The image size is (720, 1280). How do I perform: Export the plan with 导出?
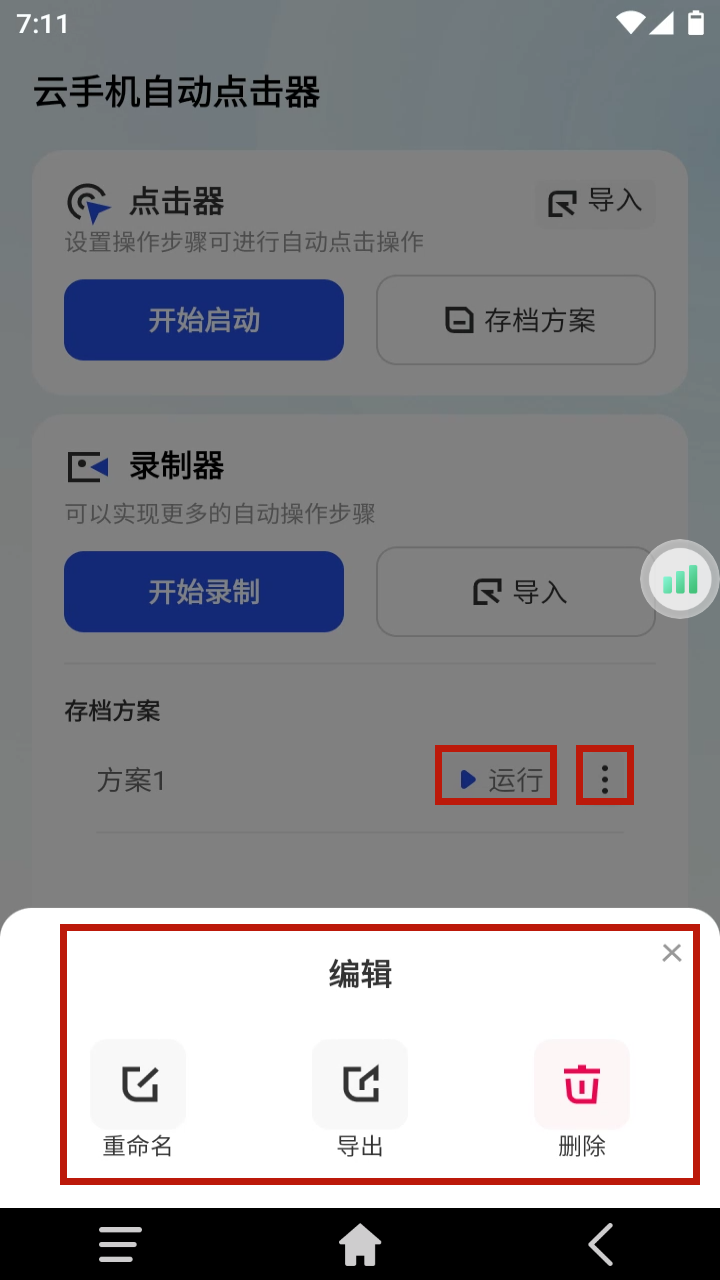pyautogui.click(x=360, y=1085)
